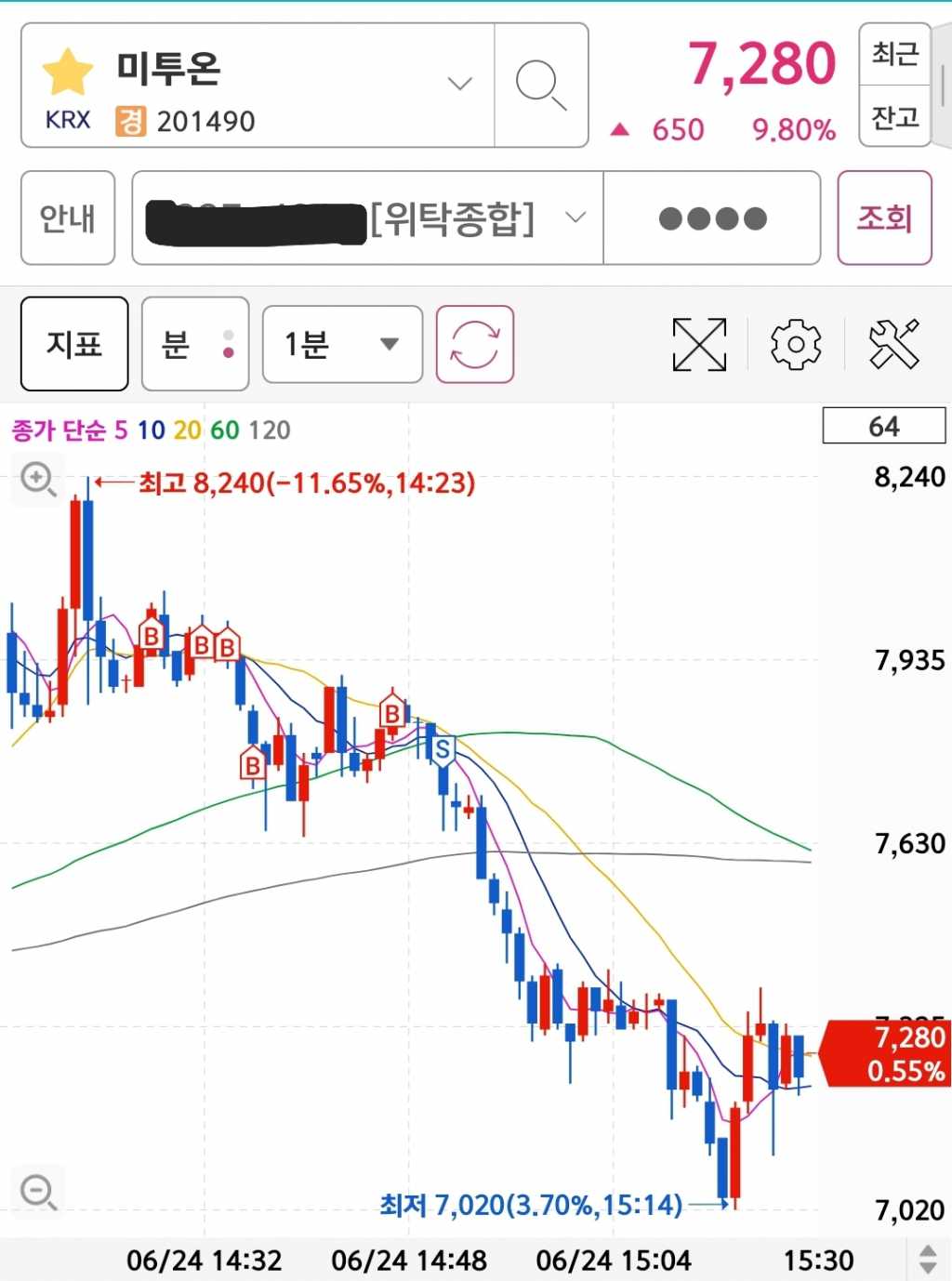The width and height of the screenshot is (952, 1281).
Task: Enter the account password field
Action: [x=712, y=218]
